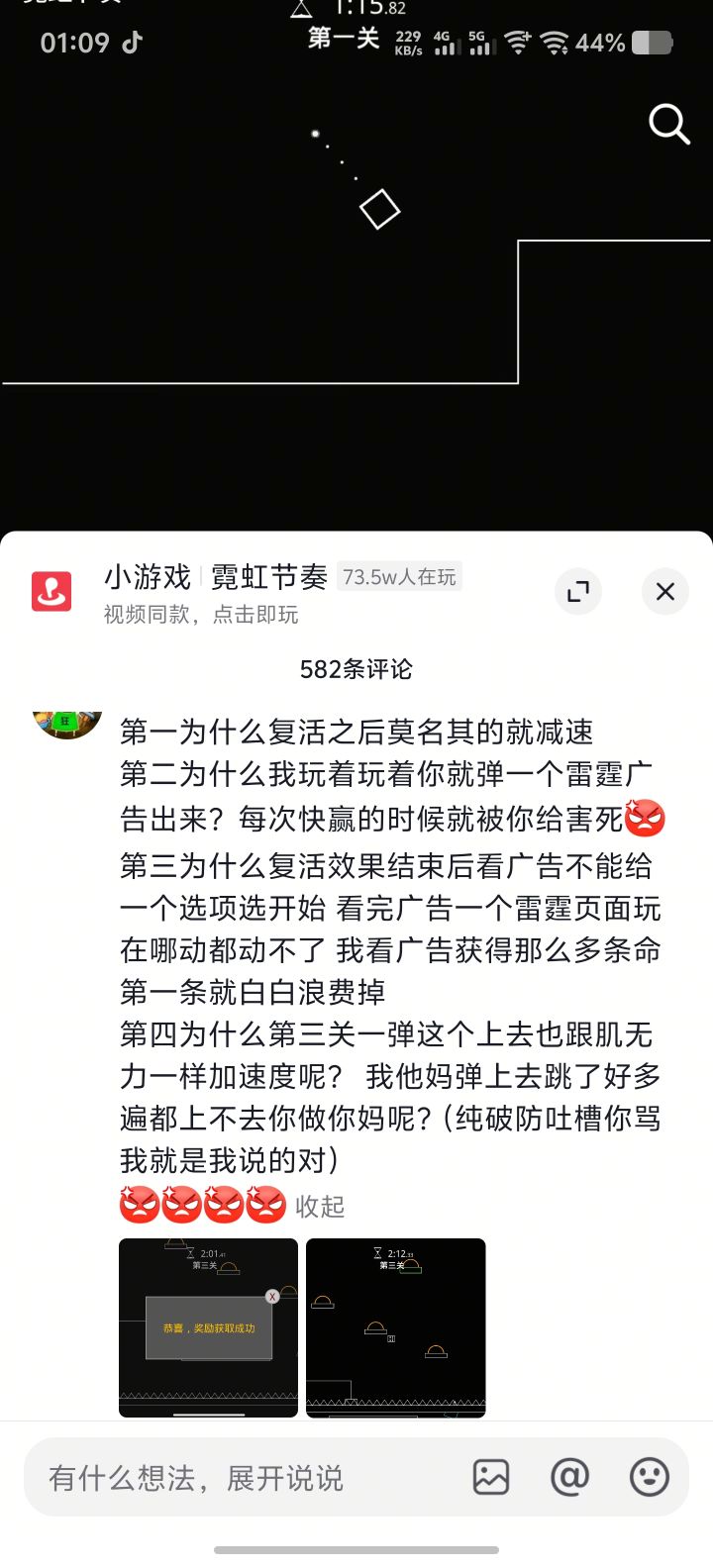Tap the TikTok music note icon

[132, 45]
